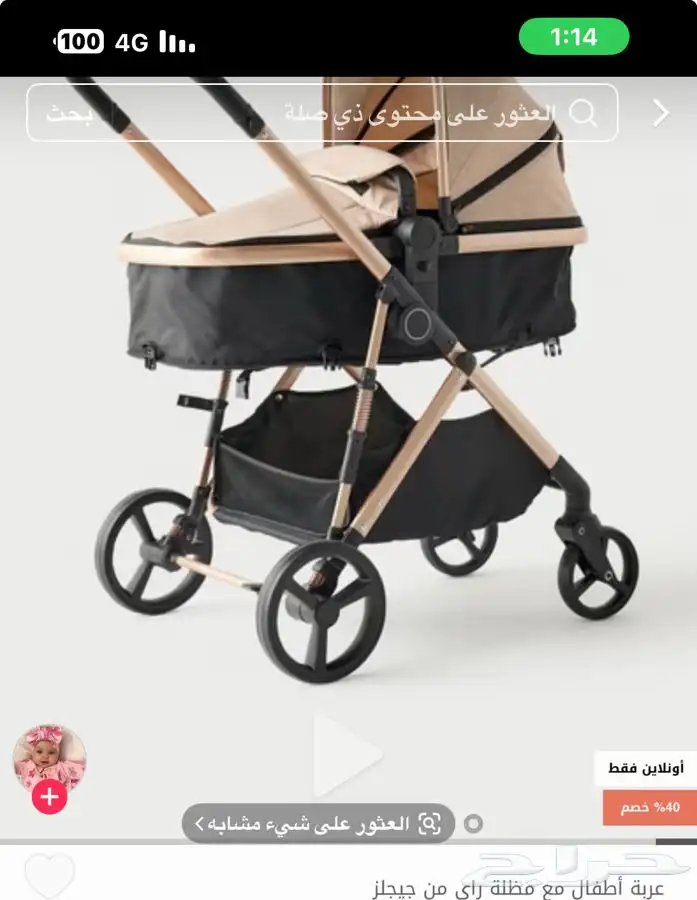The width and height of the screenshot is (697, 900).
Task: Follow the creator with the plus button
Action: [x=50, y=797]
